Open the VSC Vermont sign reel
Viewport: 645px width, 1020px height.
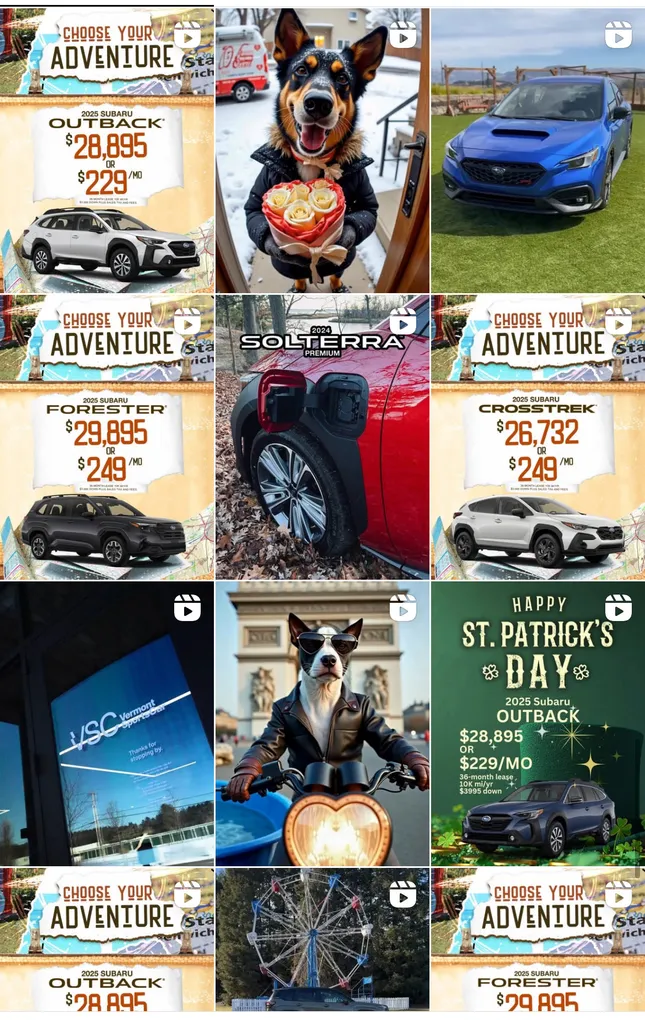pyautogui.click(x=107, y=723)
